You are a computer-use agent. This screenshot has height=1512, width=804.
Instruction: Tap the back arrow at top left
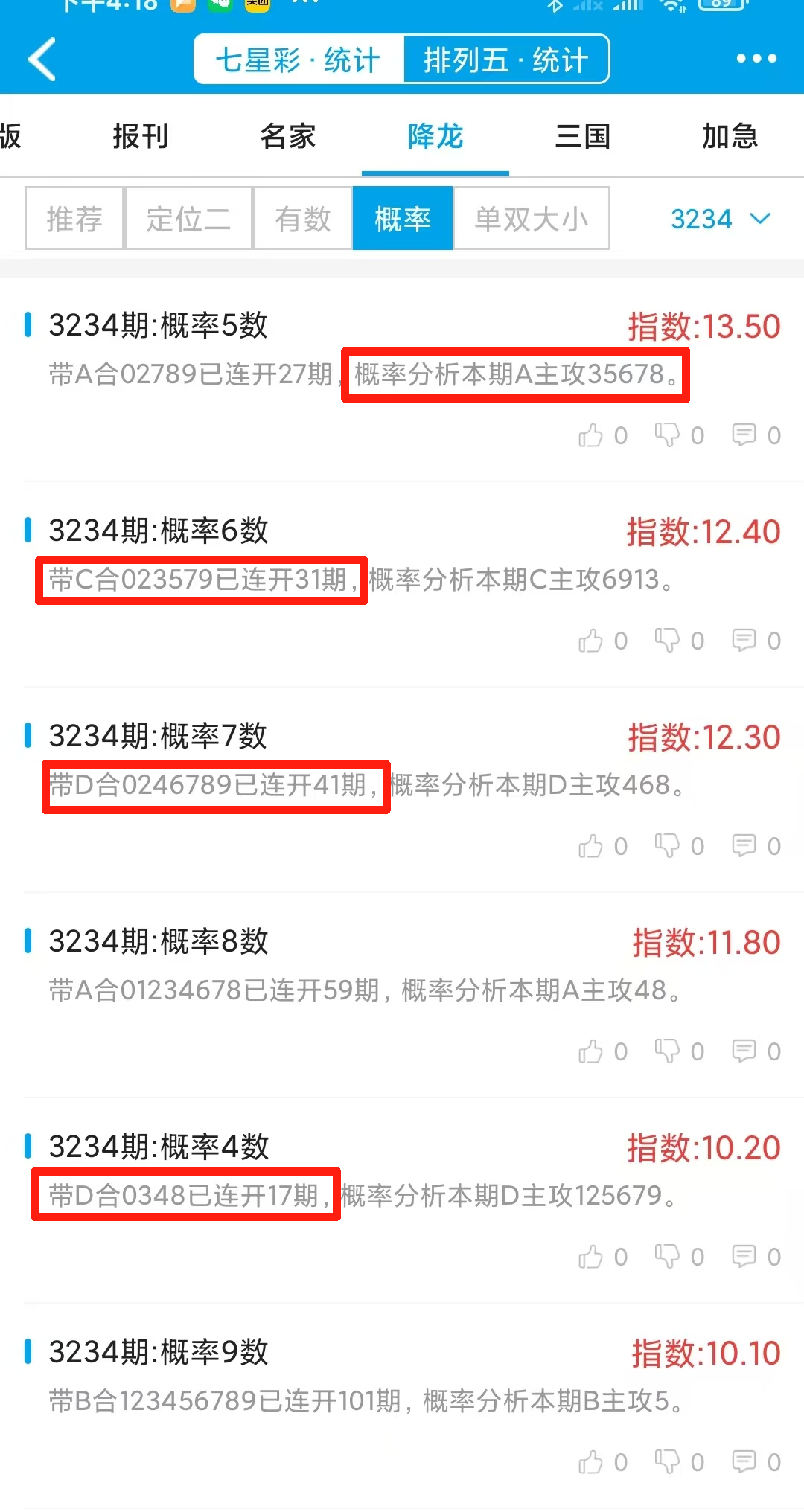click(x=42, y=60)
